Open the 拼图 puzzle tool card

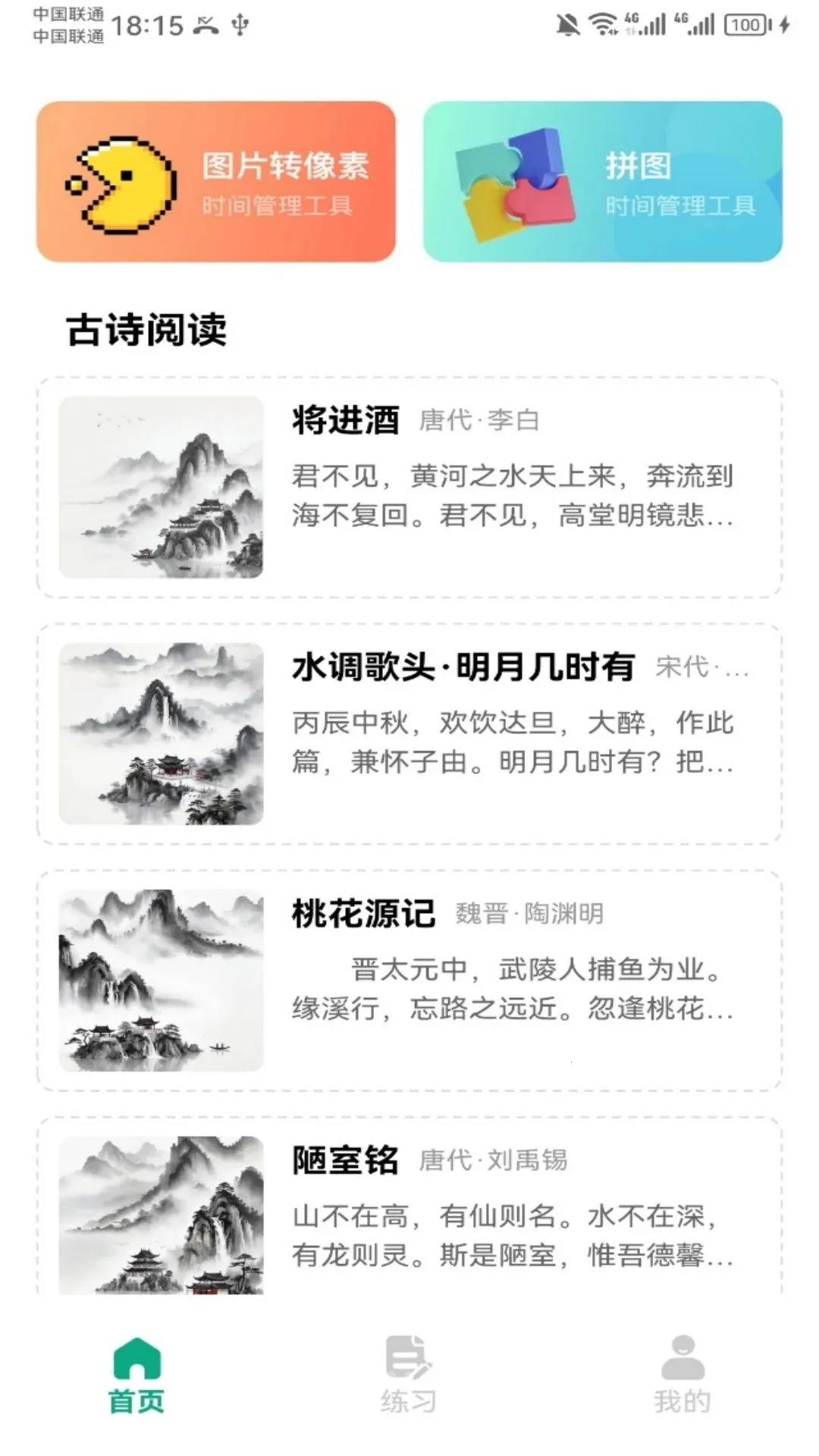tap(603, 182)
